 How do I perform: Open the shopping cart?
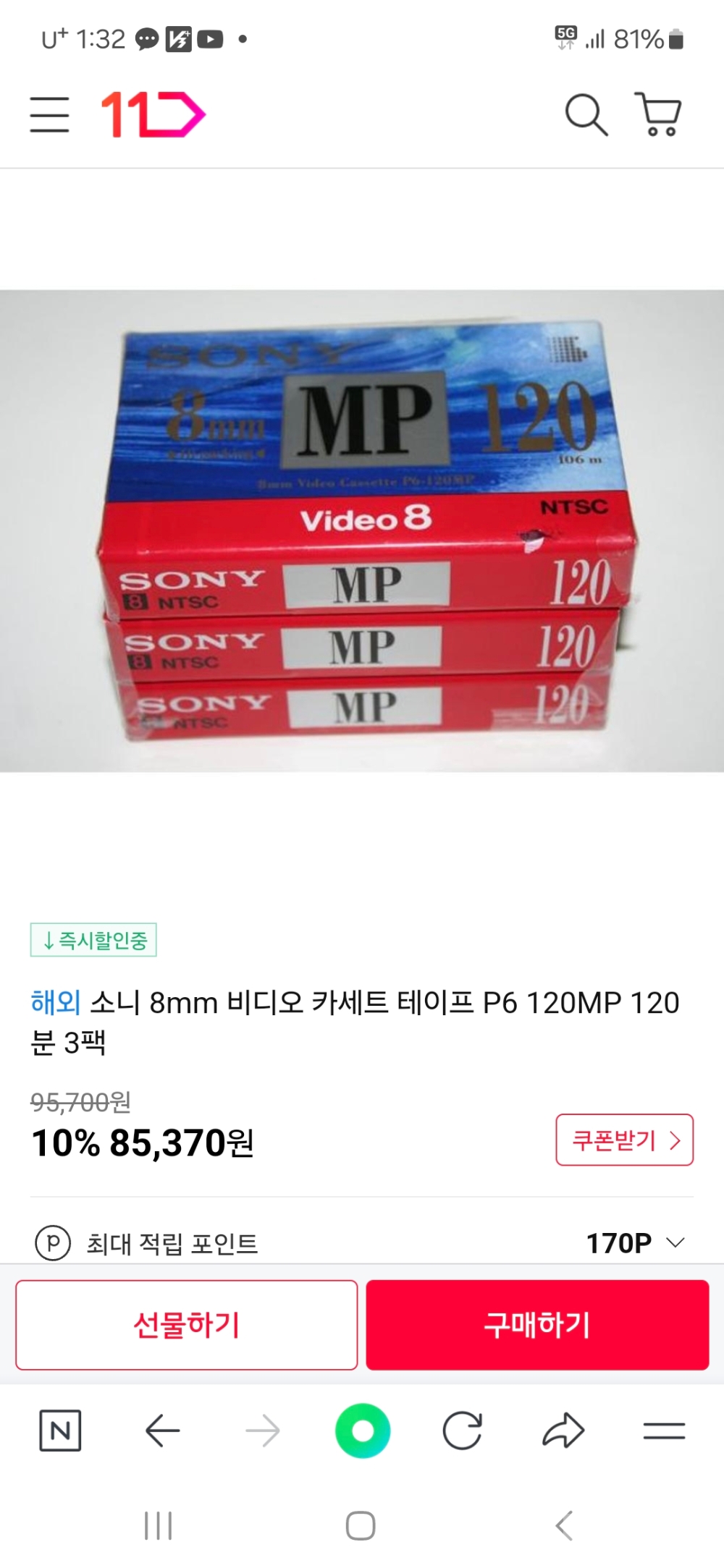point(659,114)
